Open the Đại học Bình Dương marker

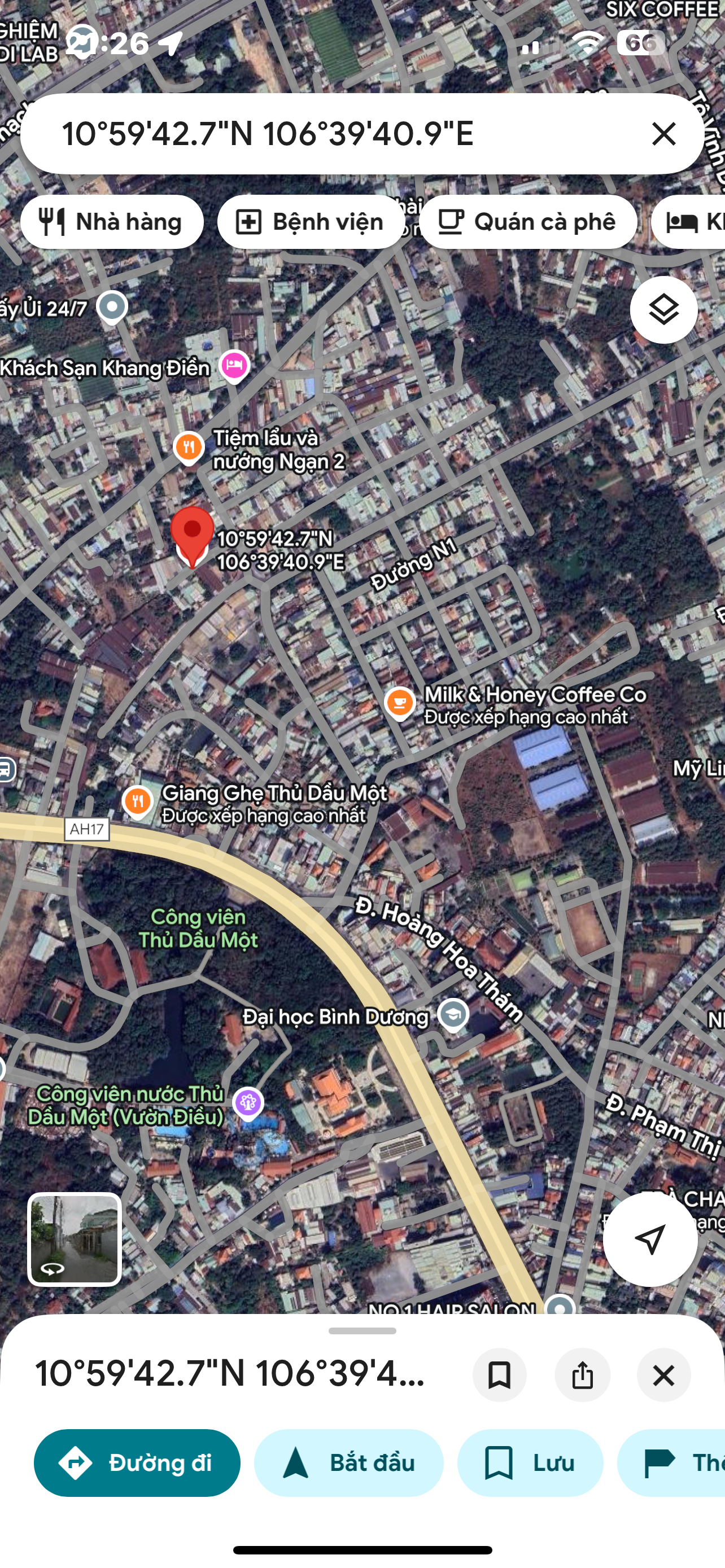[453, 1015]
